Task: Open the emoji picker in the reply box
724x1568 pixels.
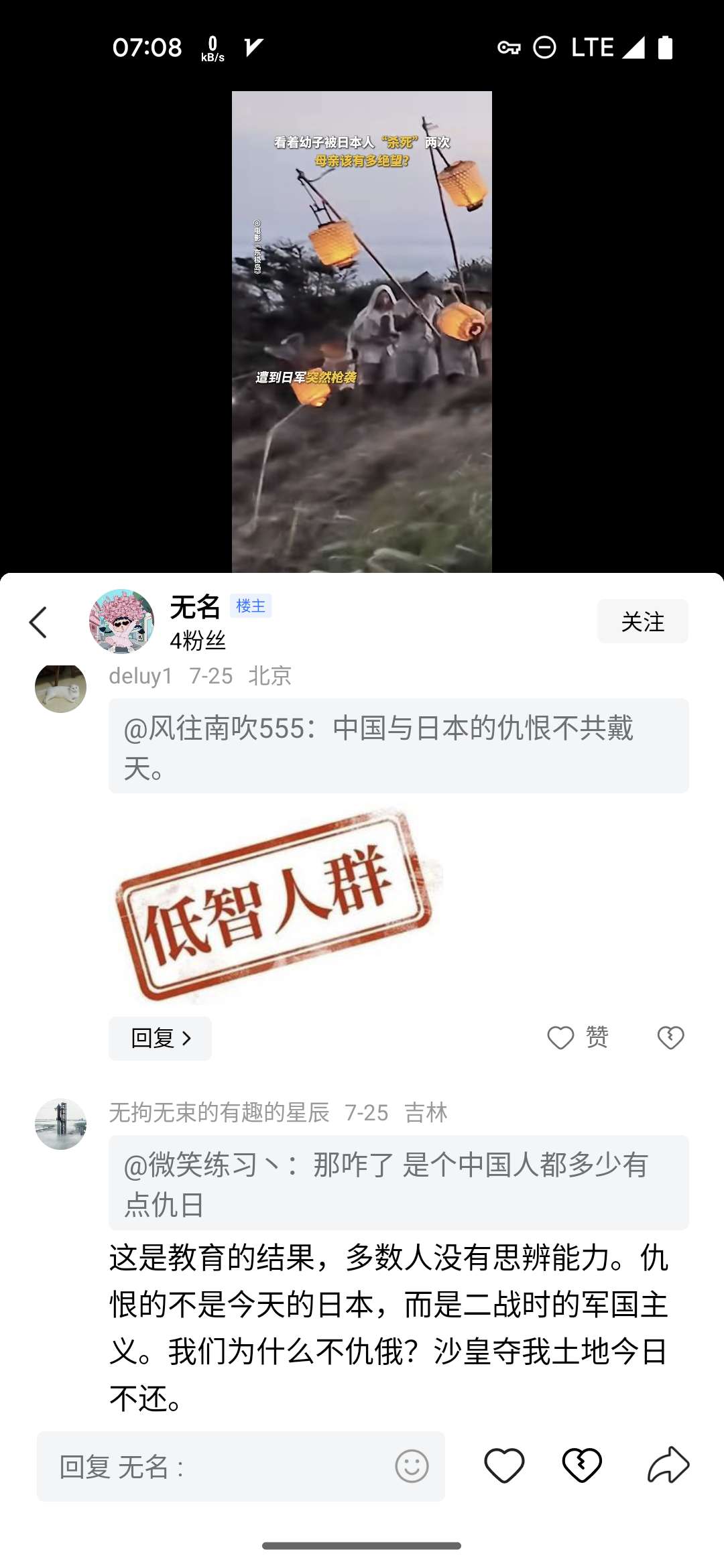Action: click(411, 1466)
